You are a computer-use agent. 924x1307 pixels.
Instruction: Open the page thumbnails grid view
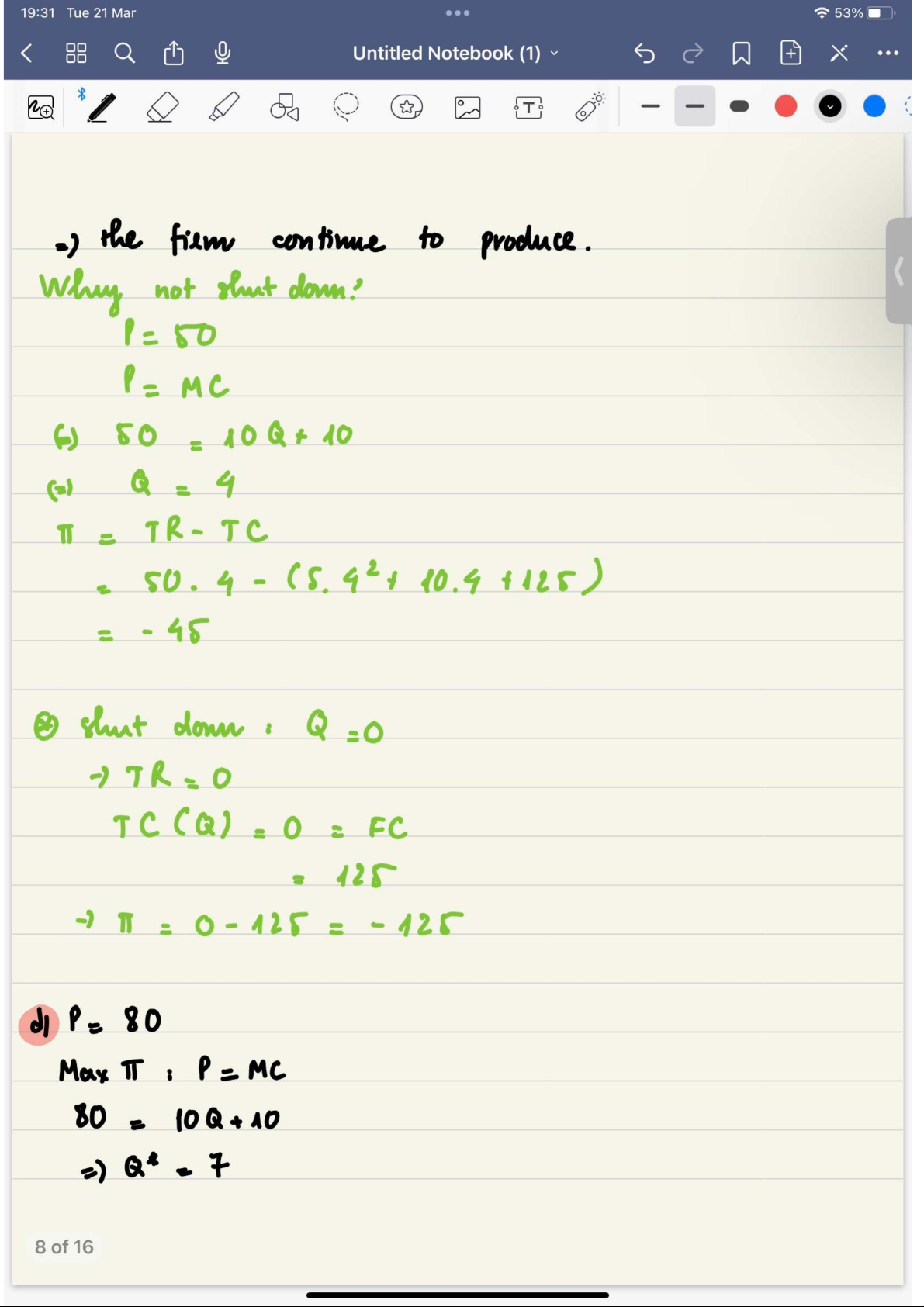(x=76, y=53)
